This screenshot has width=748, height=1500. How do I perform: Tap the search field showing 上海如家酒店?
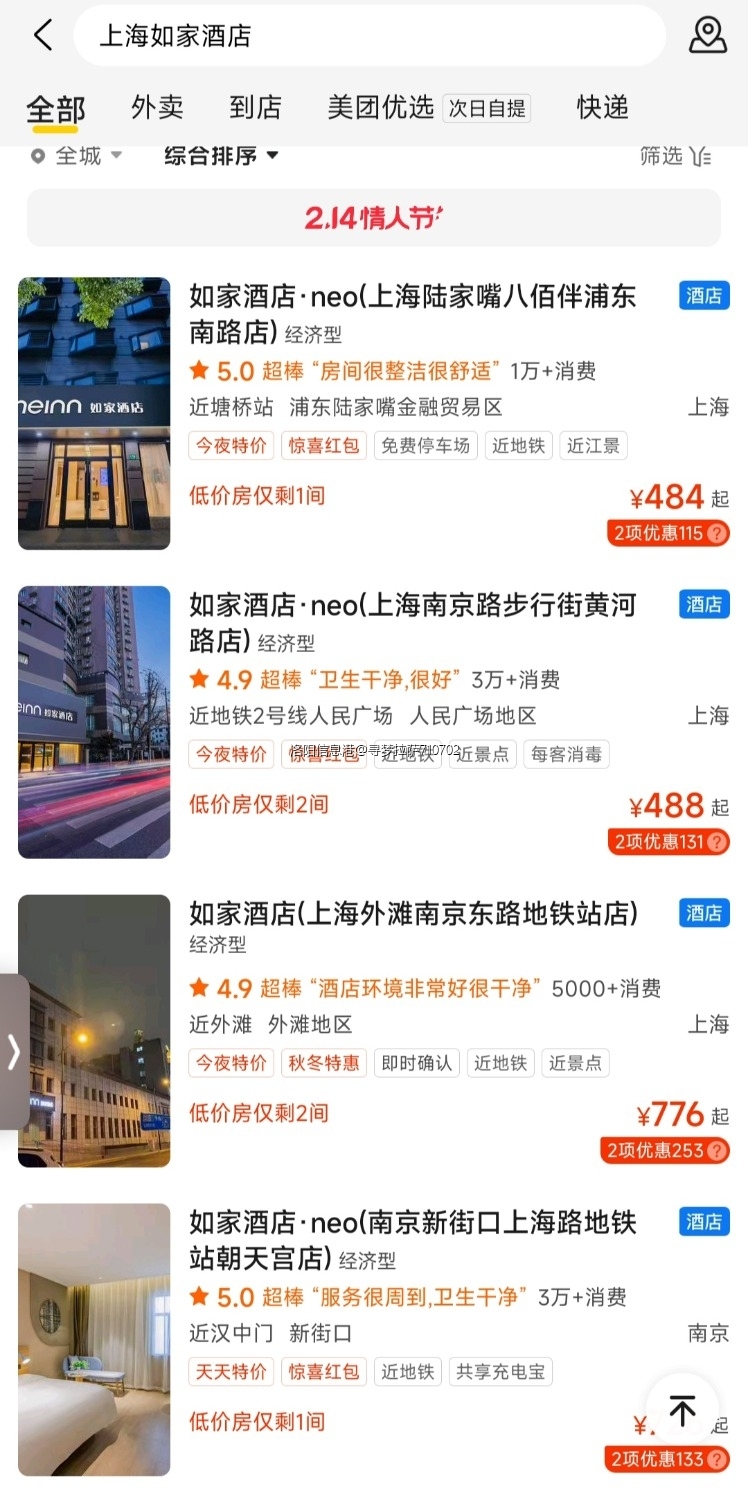point(368,36)
